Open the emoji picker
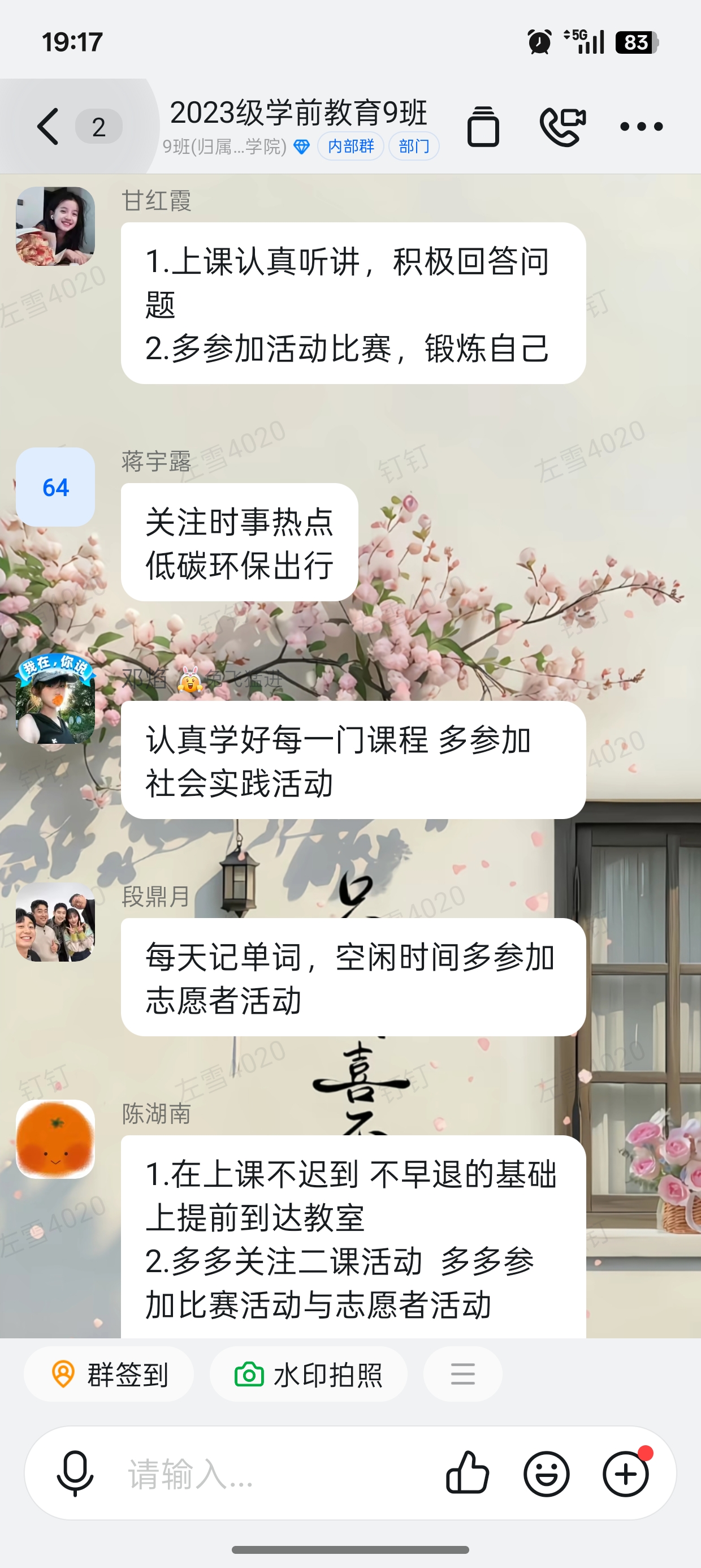The height and width of the screenshot is (1568, 701). pyautogui.click(x=547, y=1474)
